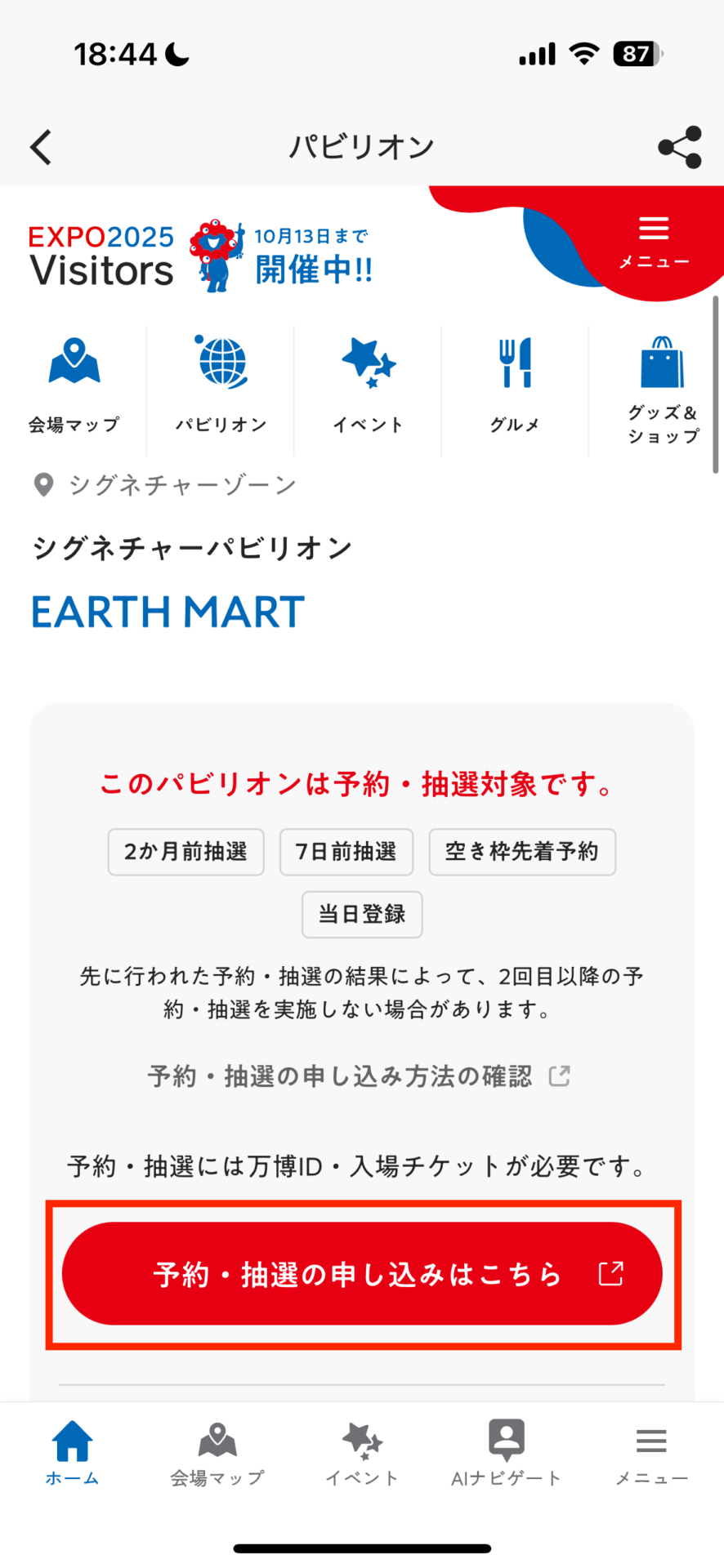This screenshot has height=1568, width=724.
Task: Open the red メニュー hamburger button
Action: coord(654,243)
